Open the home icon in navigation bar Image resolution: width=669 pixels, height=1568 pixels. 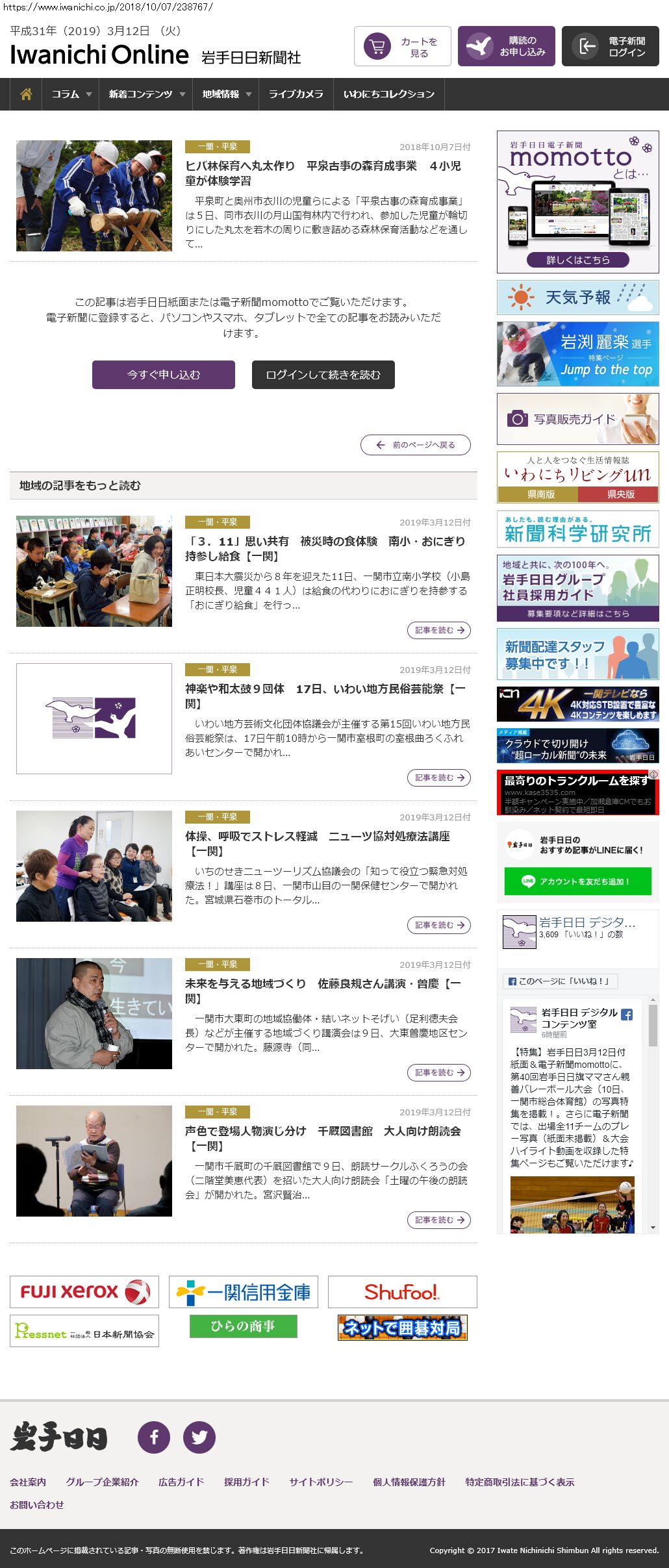tap(26, 94)
